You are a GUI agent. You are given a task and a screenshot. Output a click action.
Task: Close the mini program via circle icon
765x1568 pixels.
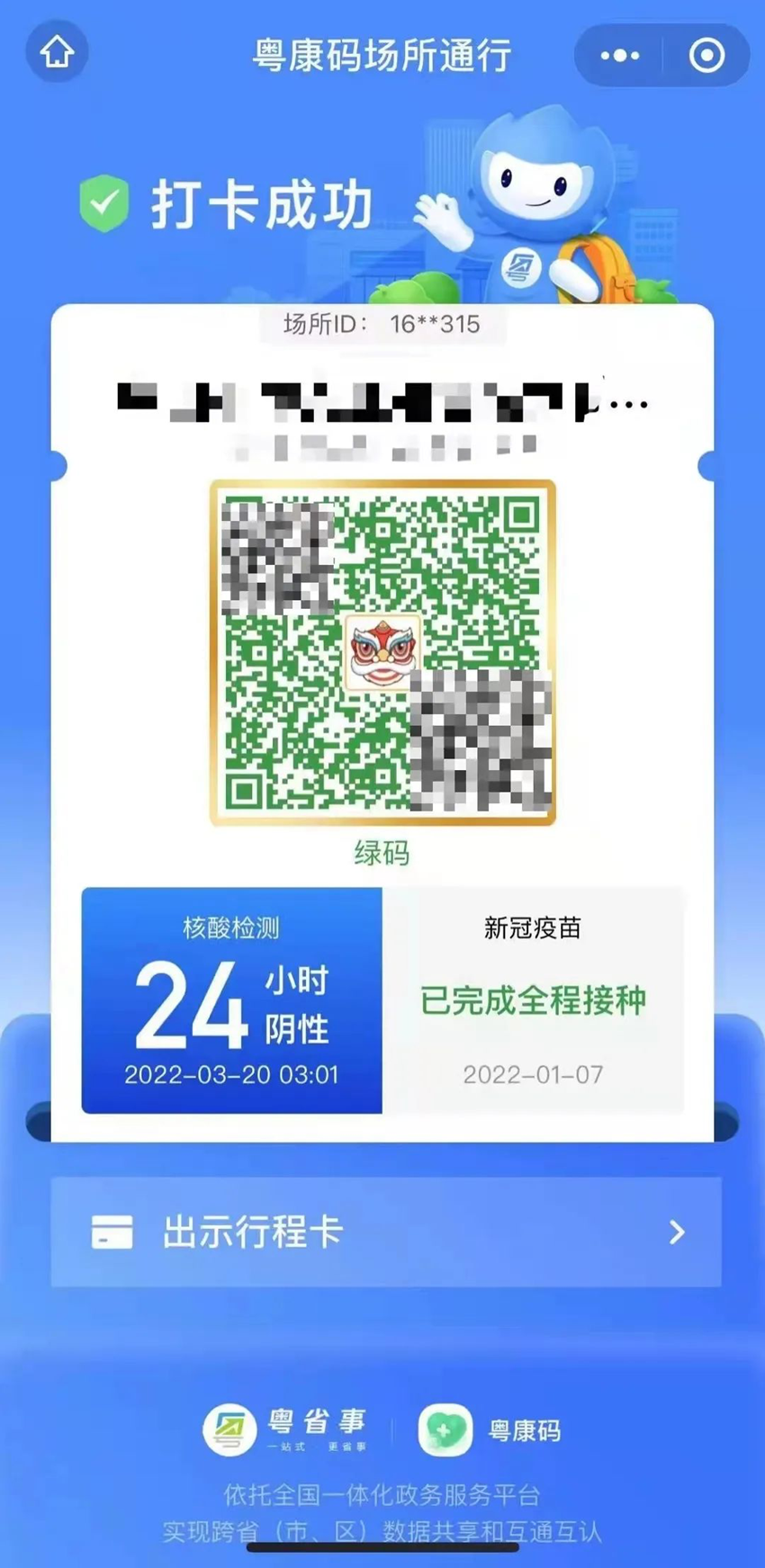(x=706, y=56)
